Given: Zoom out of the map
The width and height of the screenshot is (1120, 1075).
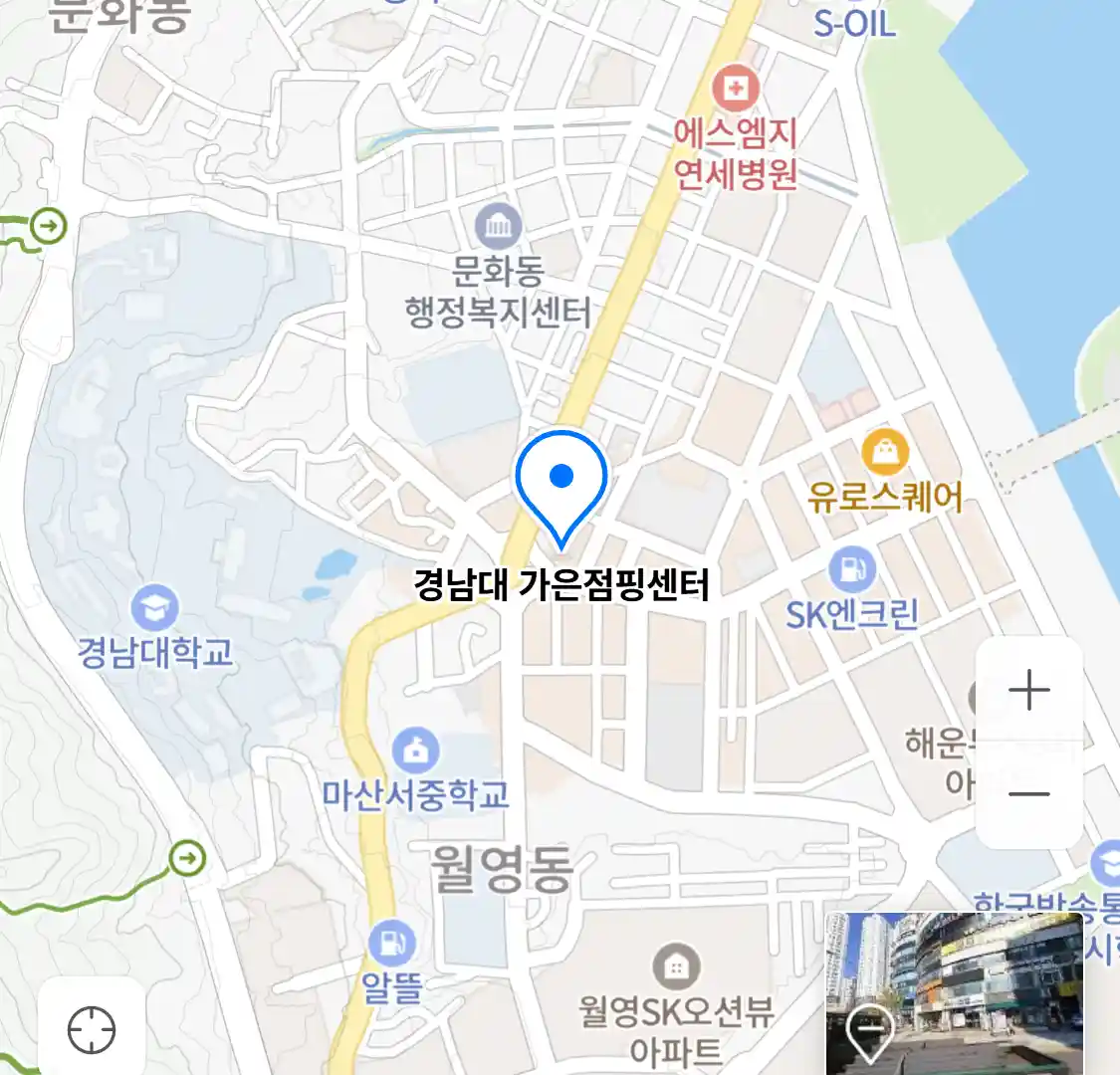Looking at the screenshot, I should click(x=1028, y=794).
